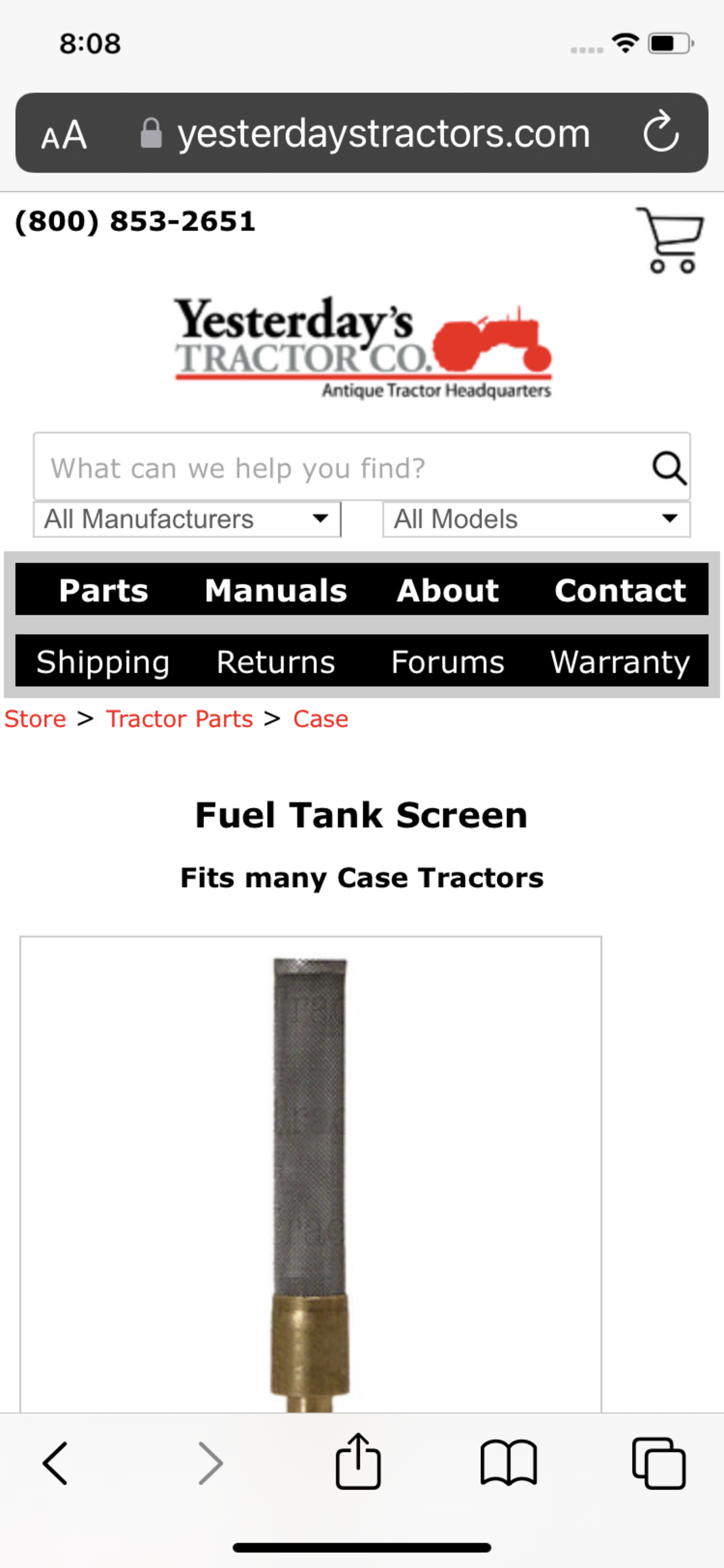Expand the All Manufacturers dropdown
724x1568 pixels.
pyautogui.click(x=187, y=519)
